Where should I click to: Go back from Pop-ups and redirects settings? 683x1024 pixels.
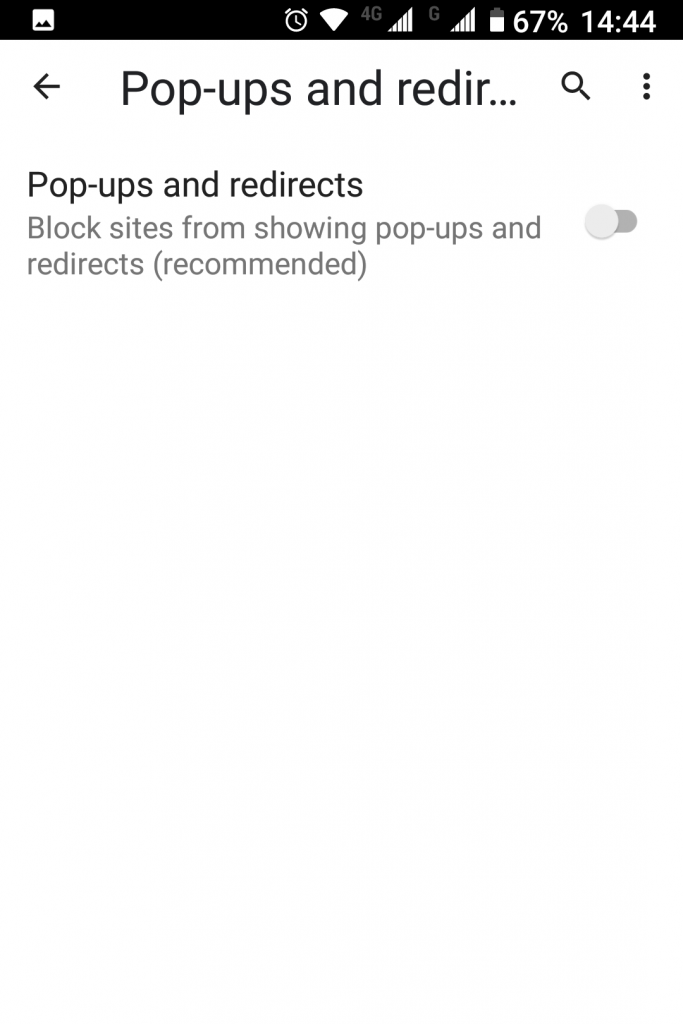point(47,87)
